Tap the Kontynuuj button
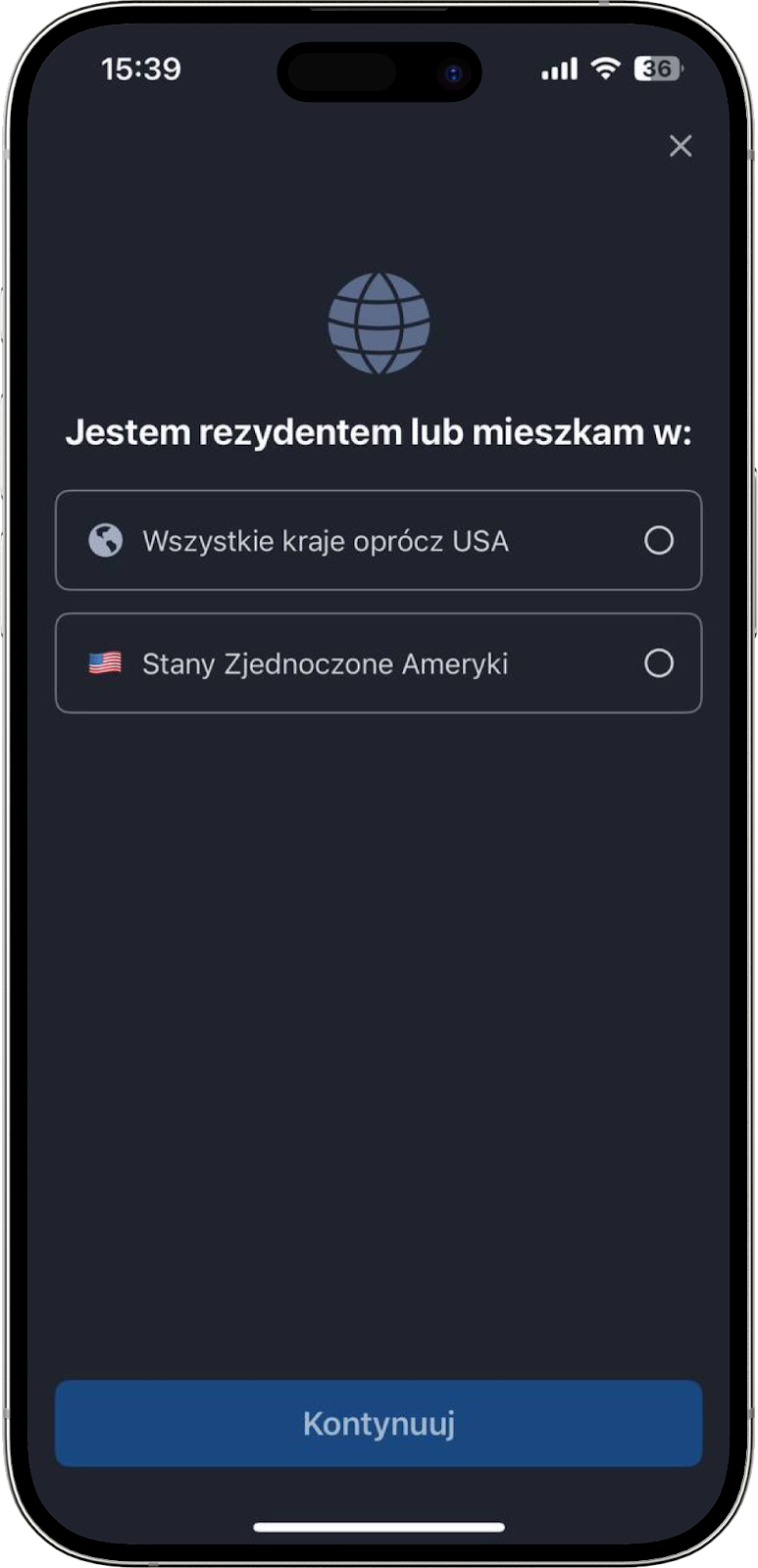758x1568 pixels. [x=379, y=1423]
